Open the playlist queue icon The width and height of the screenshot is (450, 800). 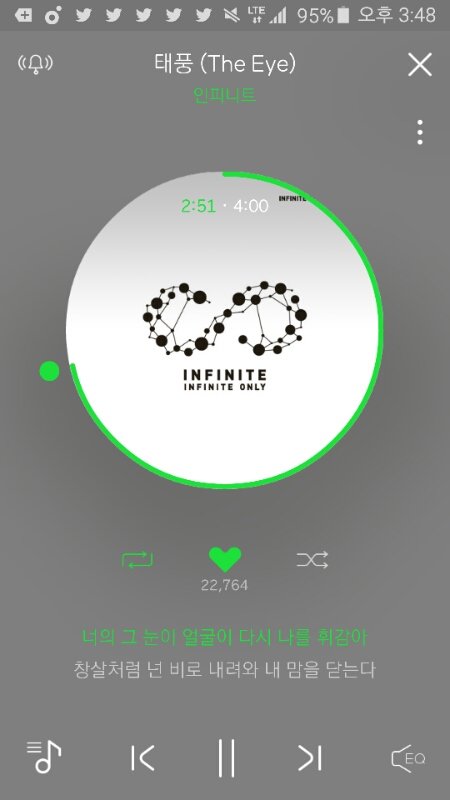pyautogui.click(x=44, y=757)
